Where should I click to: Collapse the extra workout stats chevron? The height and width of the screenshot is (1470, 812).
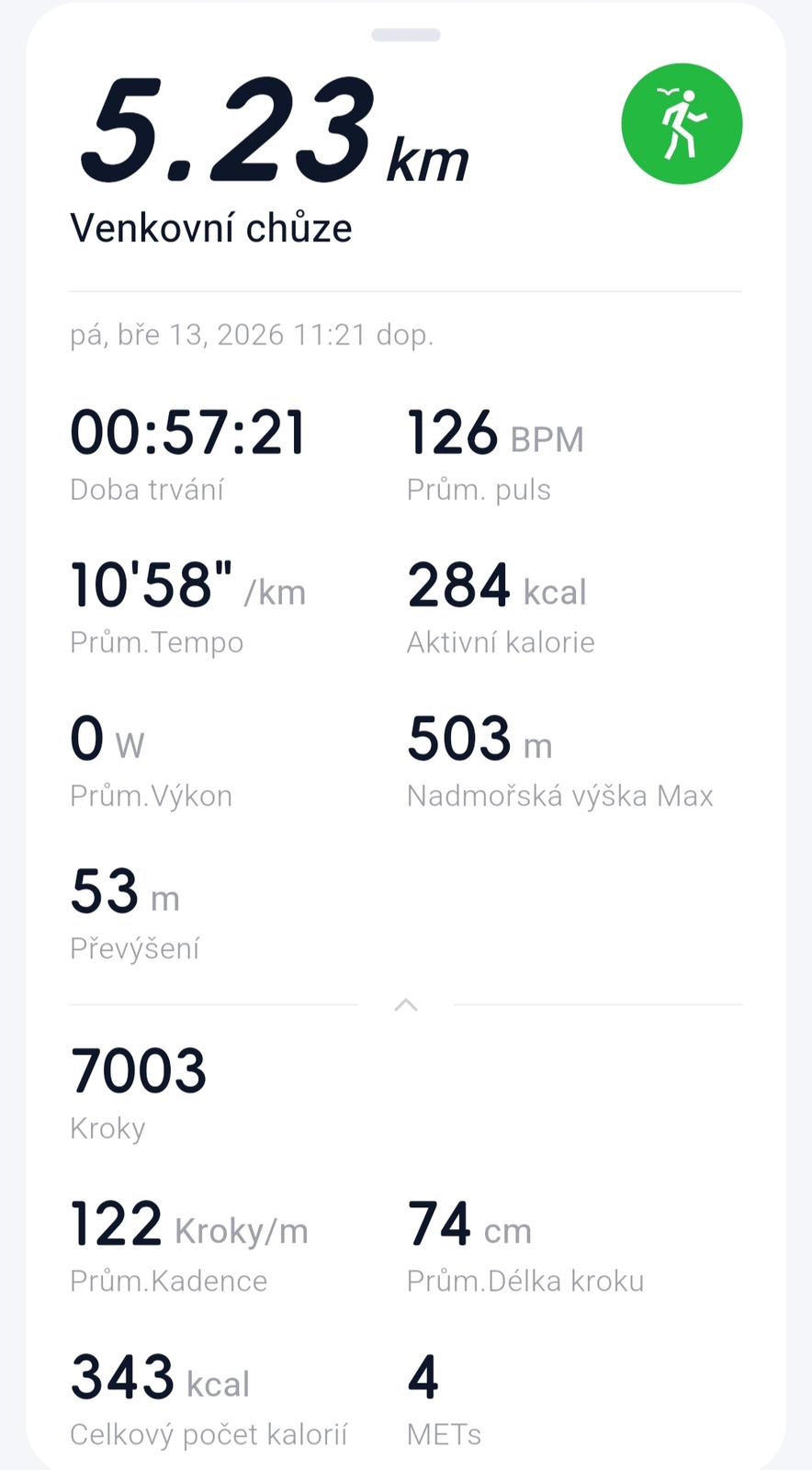tap(406, 1005)
